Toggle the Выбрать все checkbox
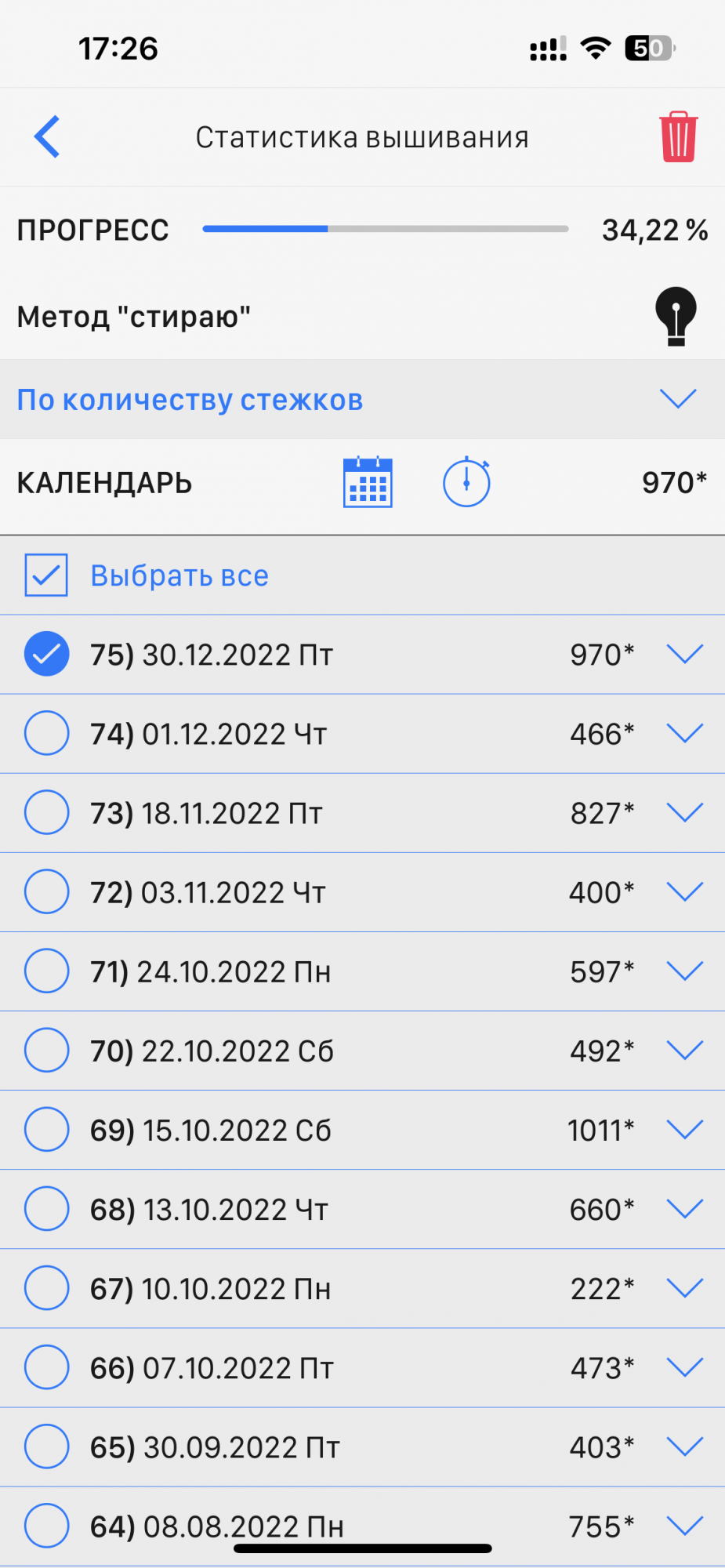725x1568 pixels. click(x=46, y=575)
